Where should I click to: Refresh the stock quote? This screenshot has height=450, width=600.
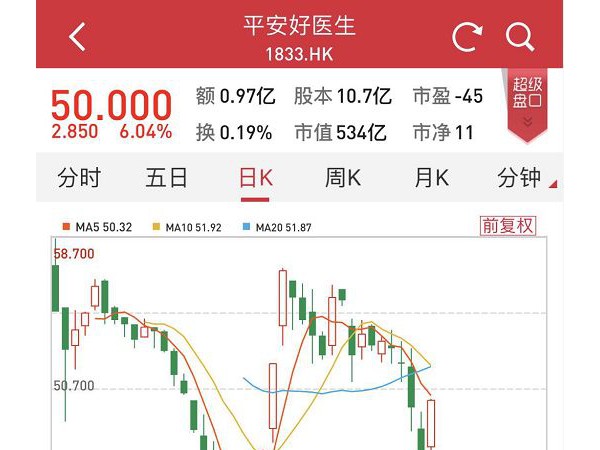[466, 38]
